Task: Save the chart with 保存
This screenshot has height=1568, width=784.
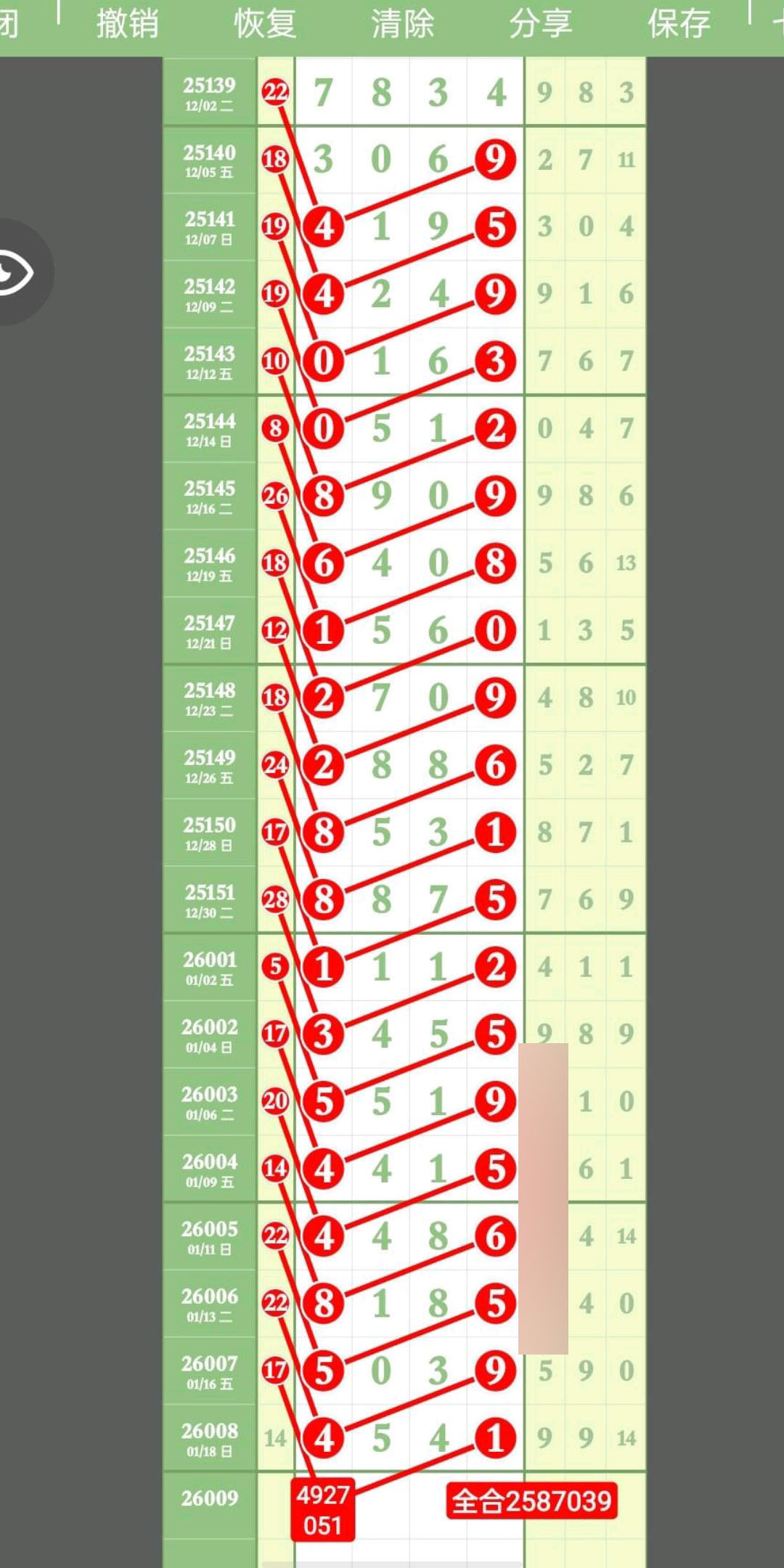Action: [679, 25]
